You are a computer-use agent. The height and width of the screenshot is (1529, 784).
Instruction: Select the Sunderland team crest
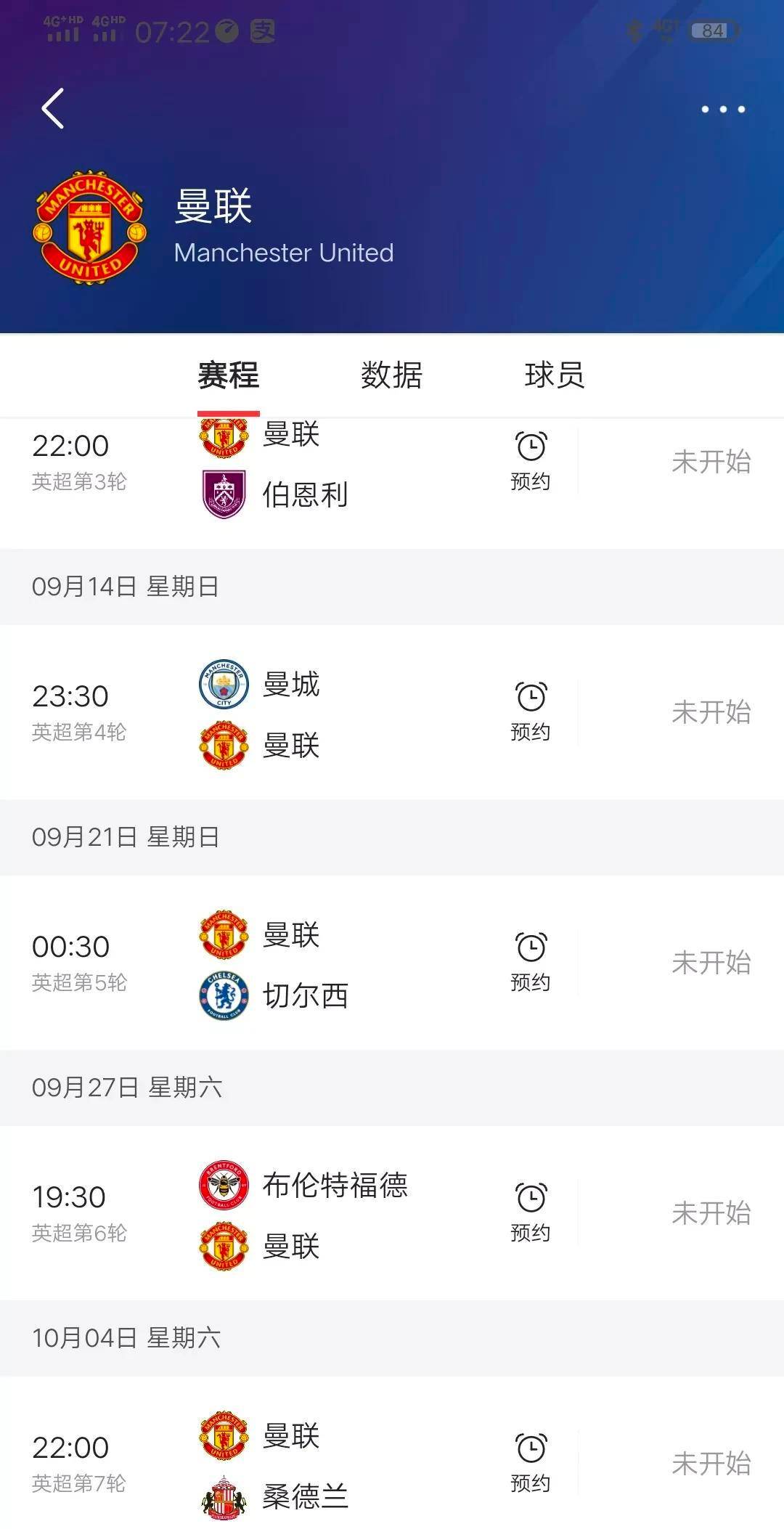tap(224, 1495)
